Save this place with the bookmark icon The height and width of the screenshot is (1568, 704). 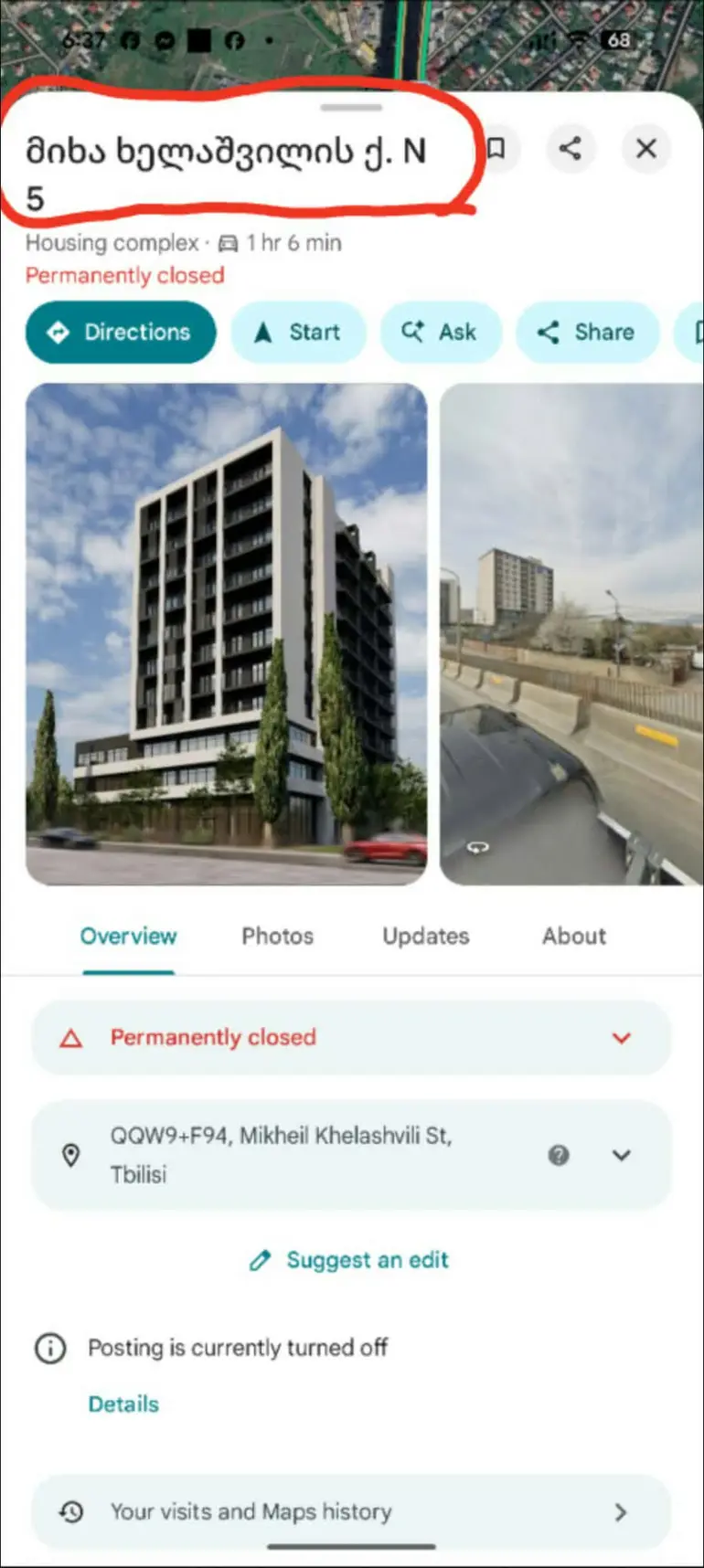(x=496, y=148)
